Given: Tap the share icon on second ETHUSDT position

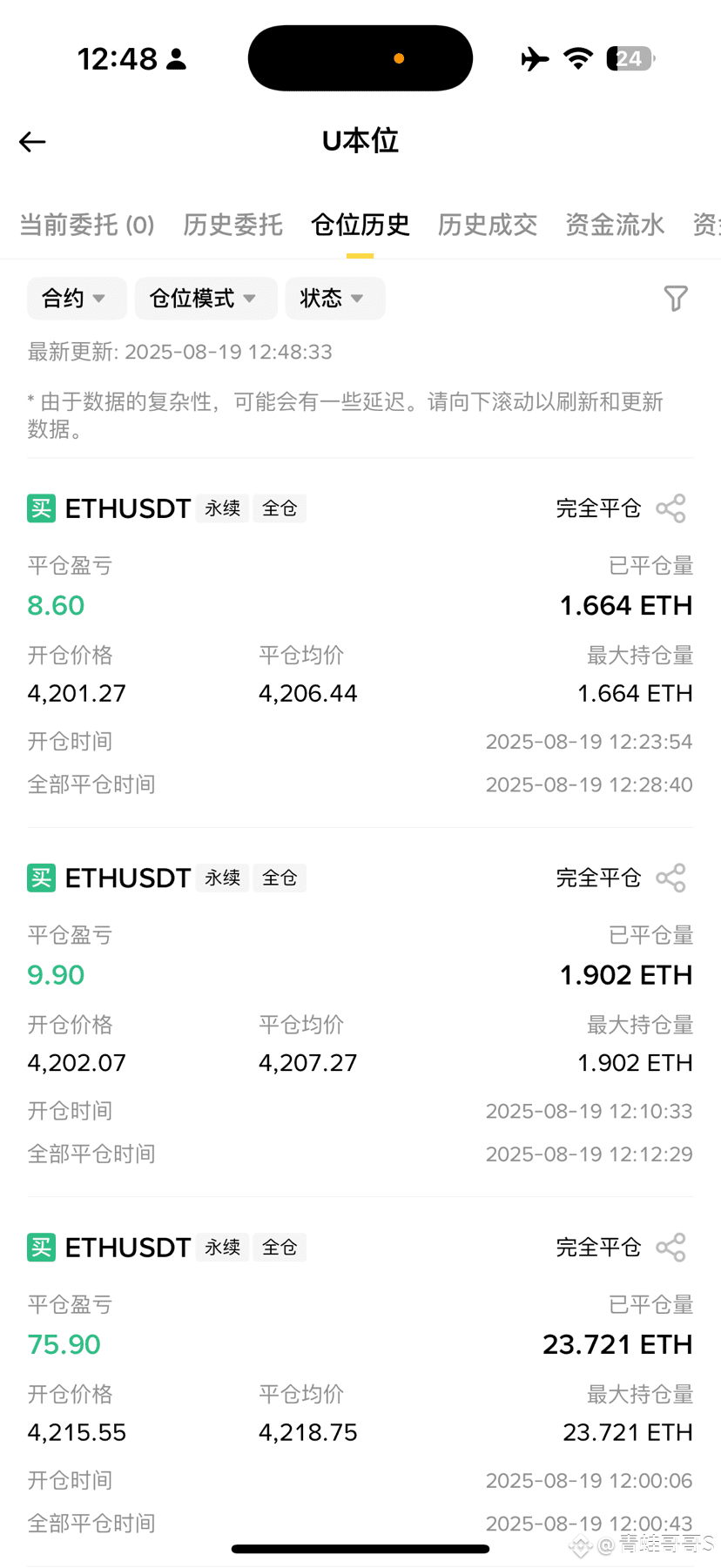Looking at the screenshot, I should (670, 878).
